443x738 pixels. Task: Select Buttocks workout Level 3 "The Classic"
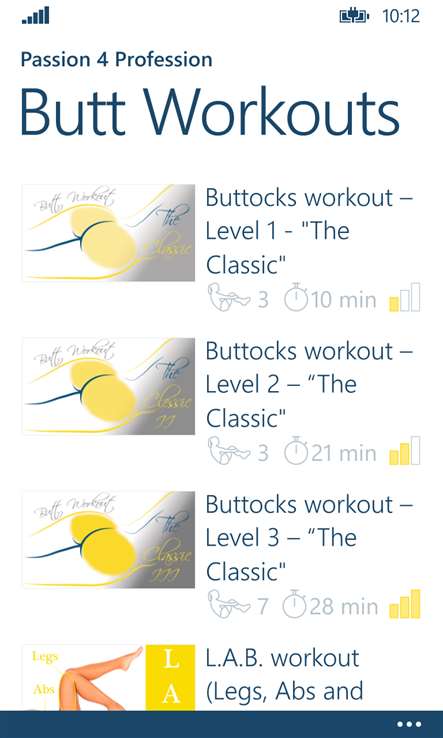click(x=221, y=555)
